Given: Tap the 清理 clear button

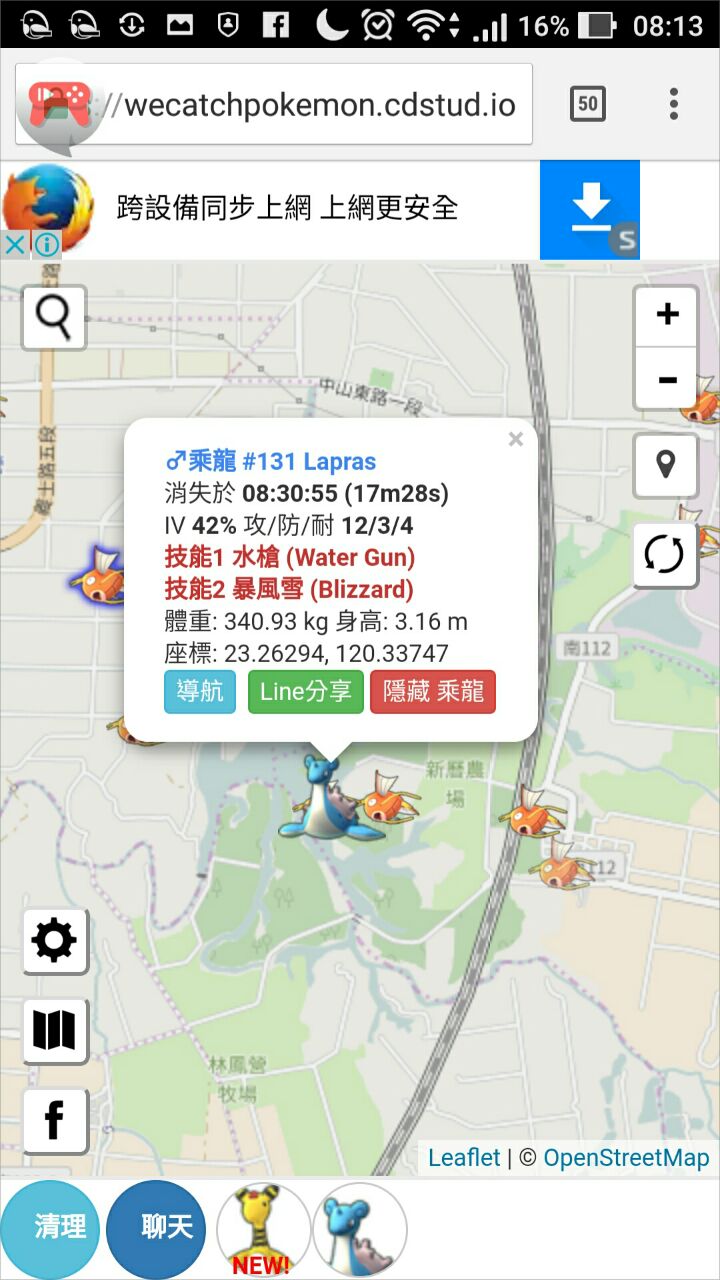Looking at the screenshot, I should click(x=50, y=1228).
